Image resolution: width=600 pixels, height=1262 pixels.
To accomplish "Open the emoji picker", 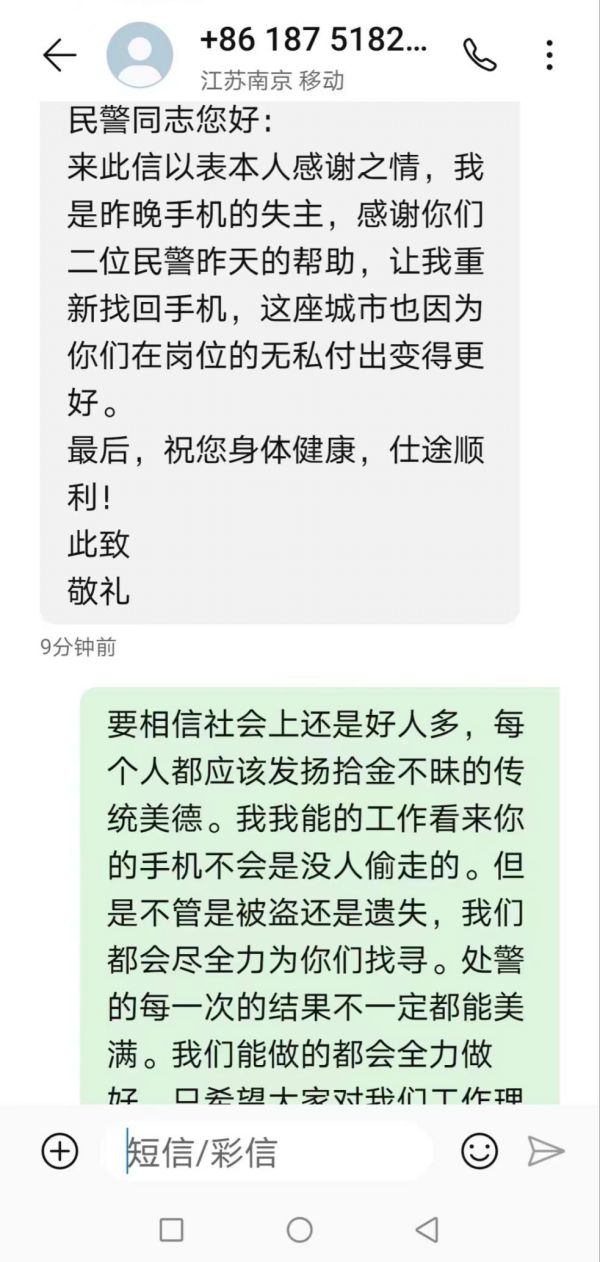I will (x=480, y=1151).
